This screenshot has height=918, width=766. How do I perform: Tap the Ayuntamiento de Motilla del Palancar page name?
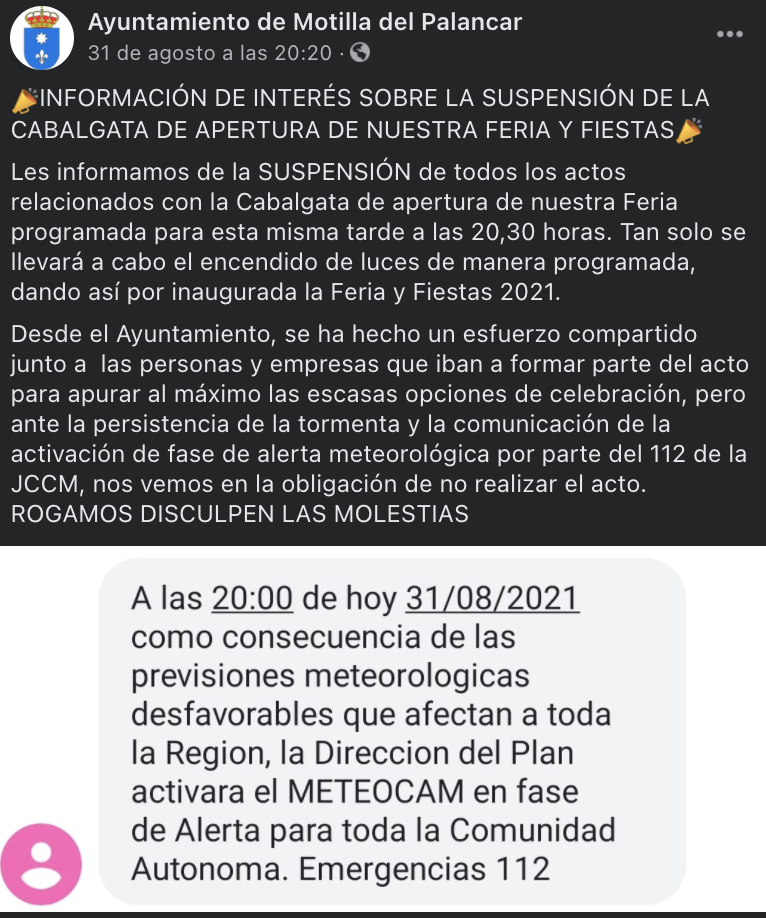[304, 22]
